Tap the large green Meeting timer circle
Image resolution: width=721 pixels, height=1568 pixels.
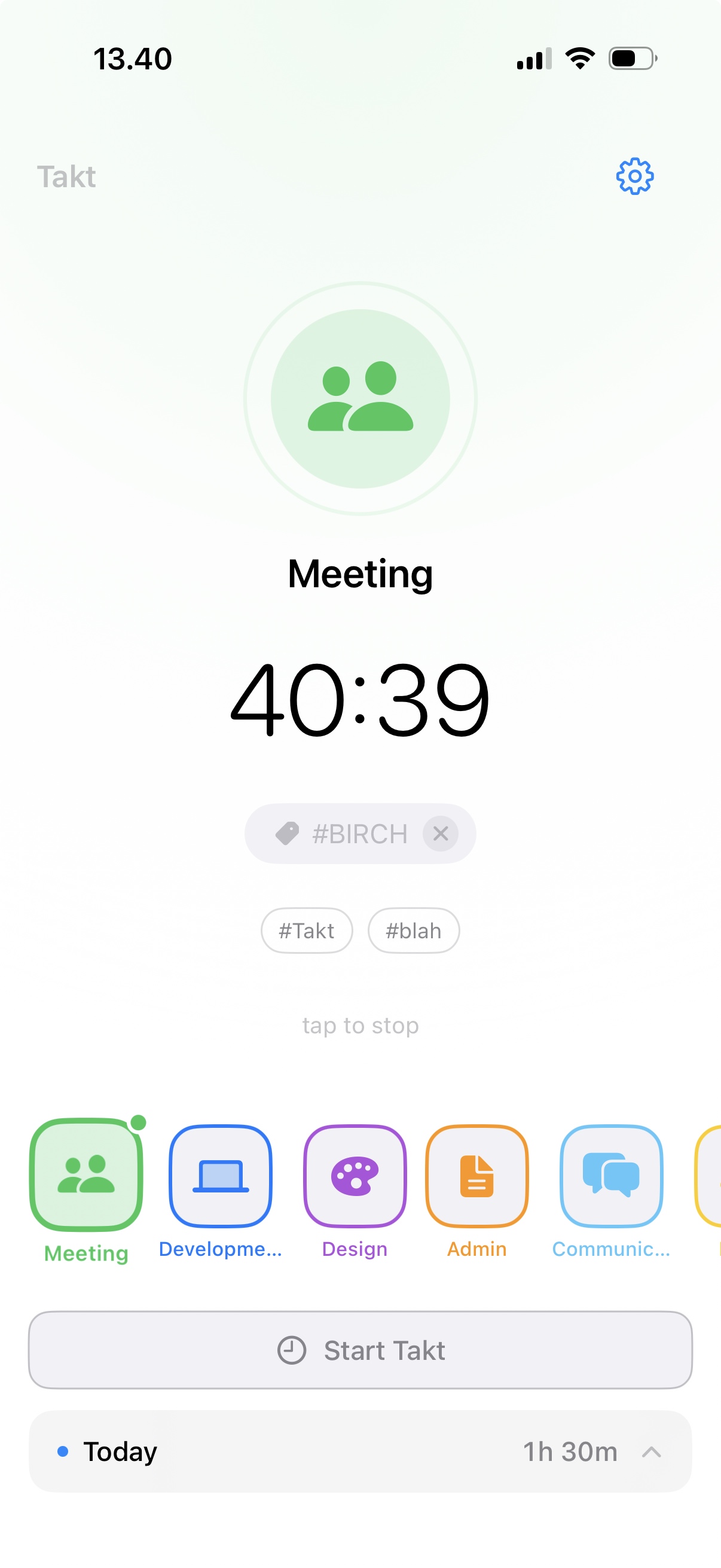[x=360, y=399]
